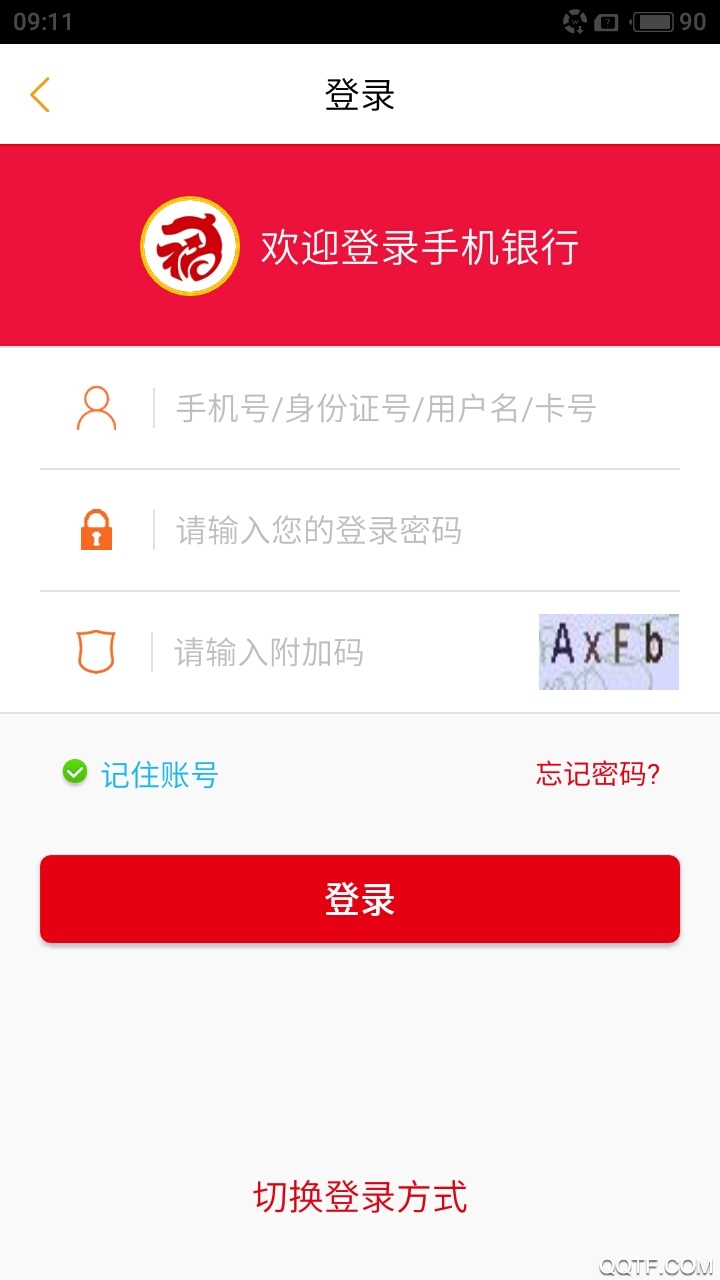This screenshot has height=1280, width=720.
Task: Go back using the top-left arrow
Action: pyautogui.click(x=40, y=95)
